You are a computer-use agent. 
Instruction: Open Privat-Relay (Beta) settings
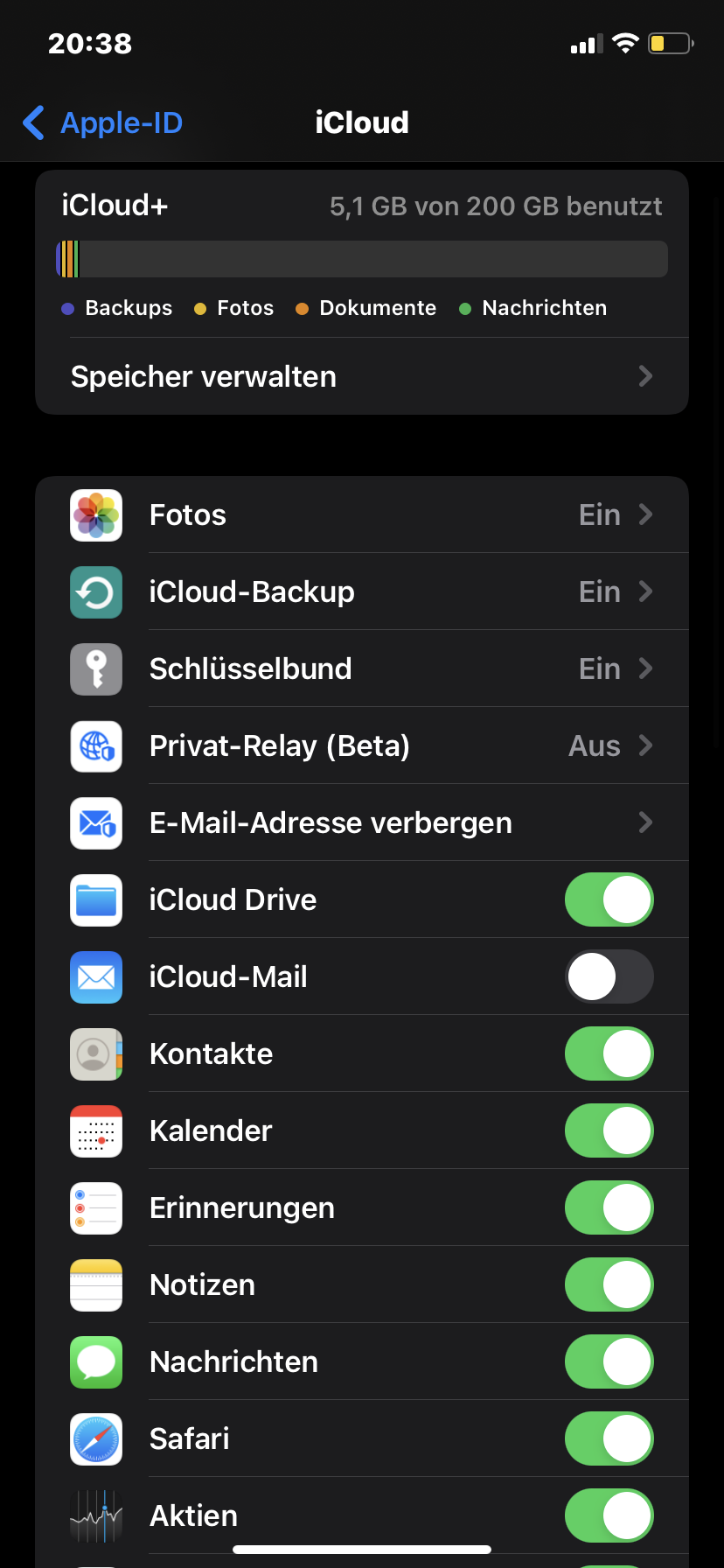click(362, 745)
